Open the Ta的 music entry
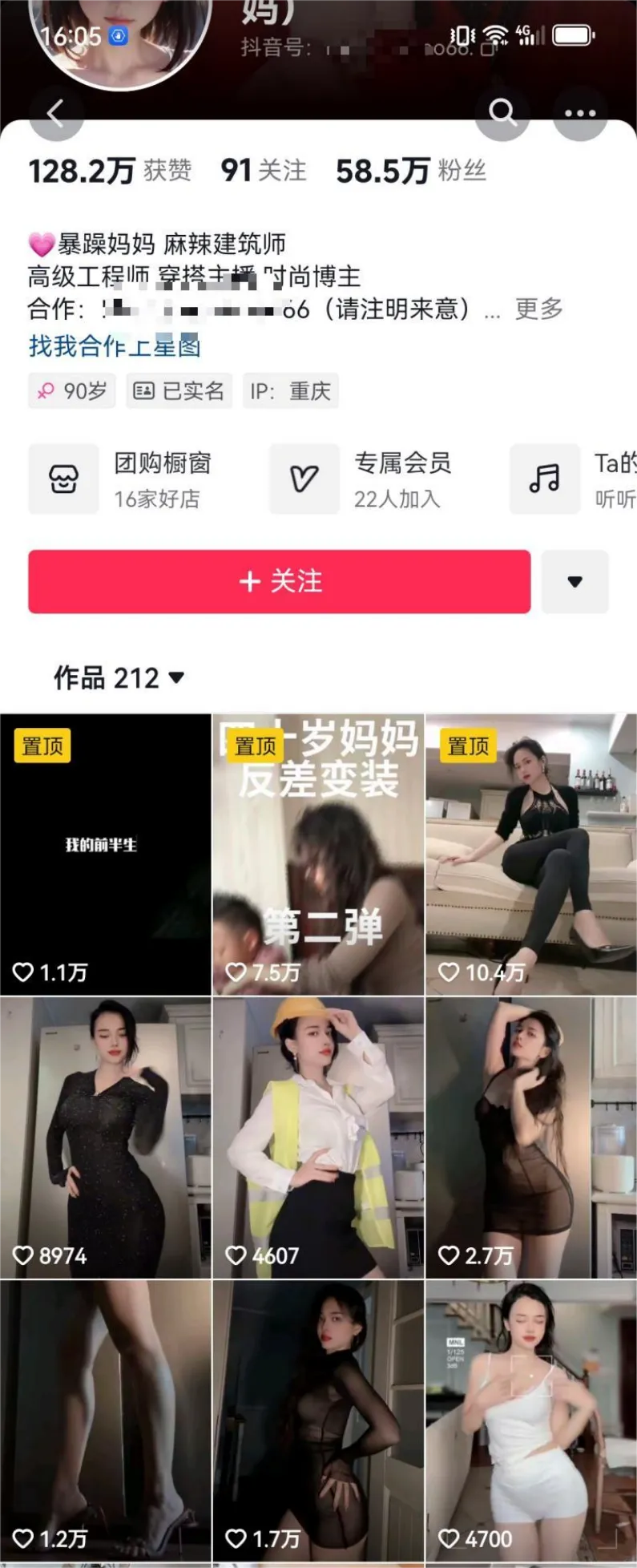 coord(574,479)
